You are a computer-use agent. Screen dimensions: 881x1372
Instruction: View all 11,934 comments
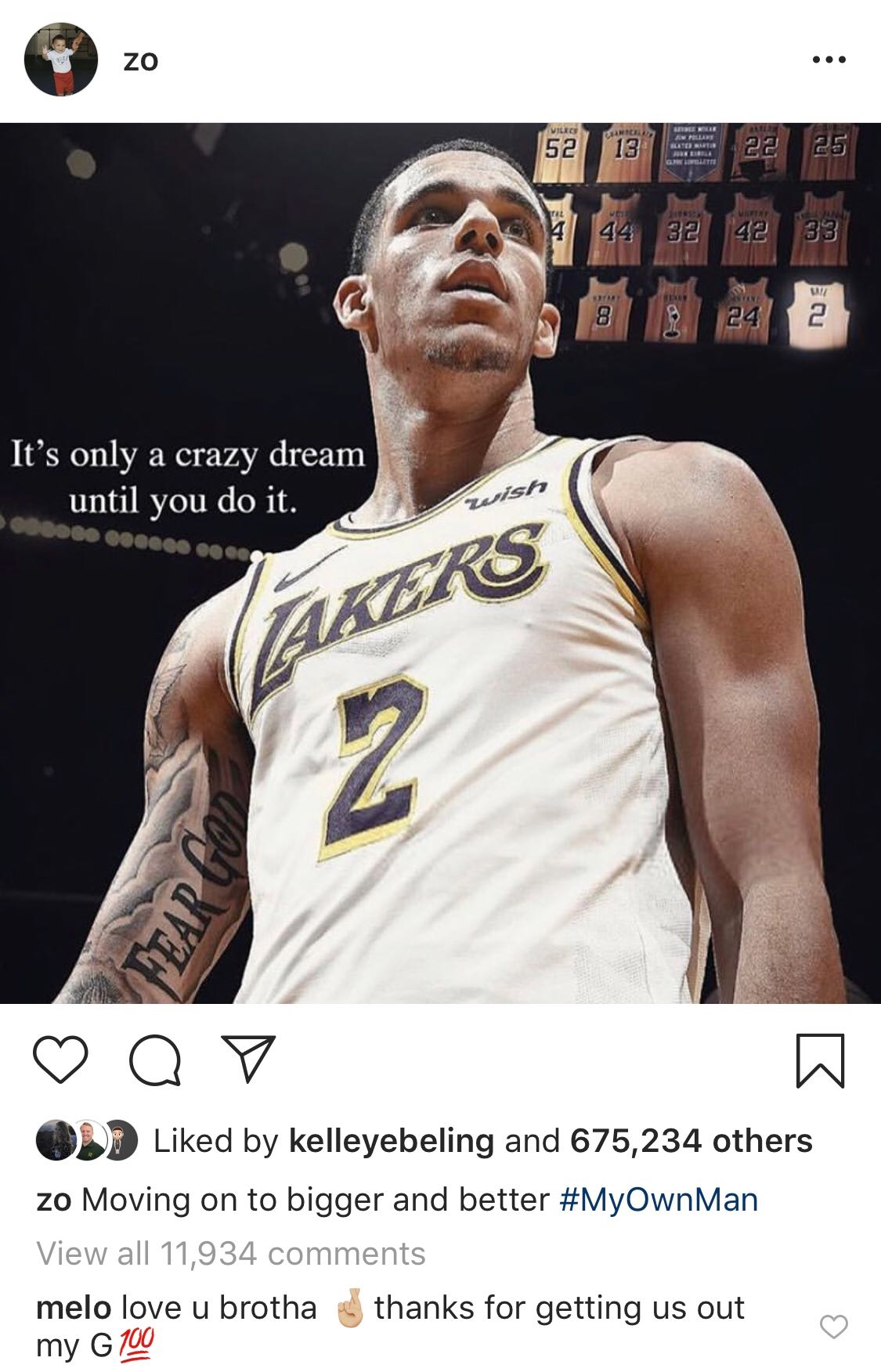click(x=231, y=1254)
